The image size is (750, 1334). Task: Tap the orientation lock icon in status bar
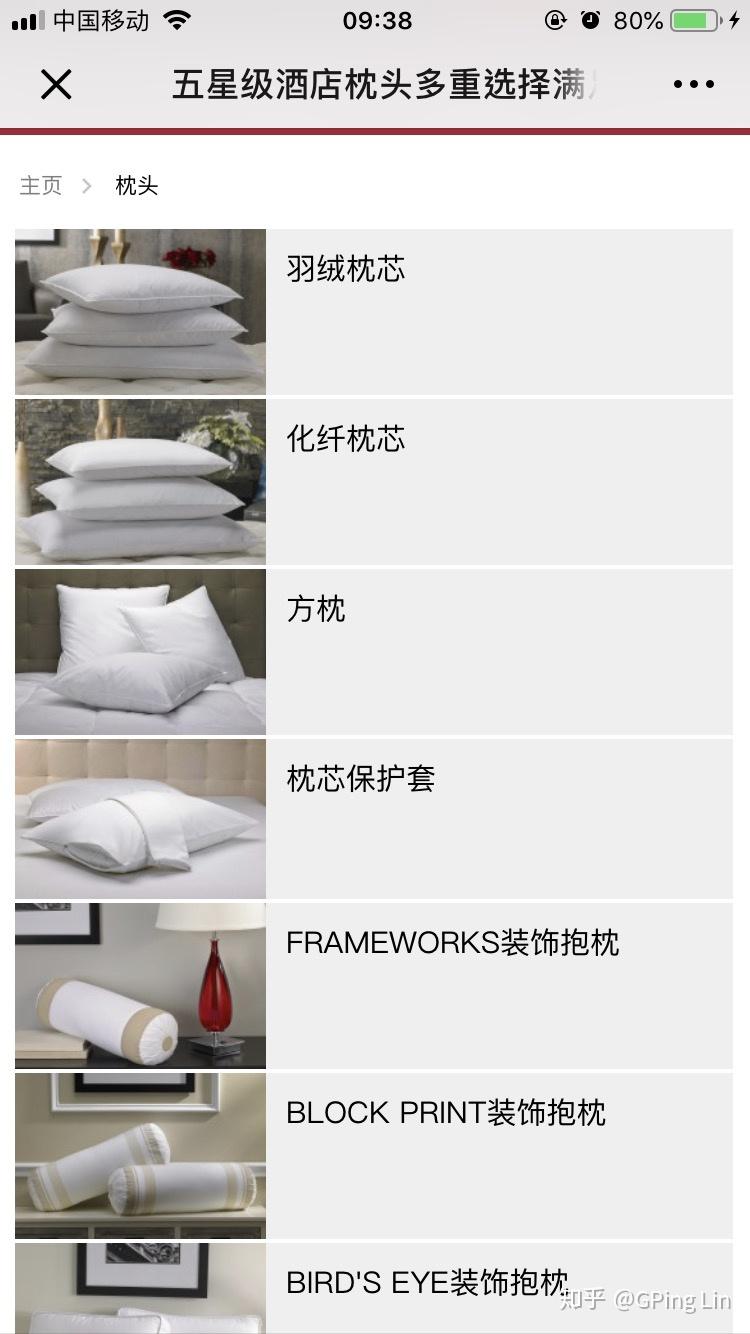pos(556,19)
